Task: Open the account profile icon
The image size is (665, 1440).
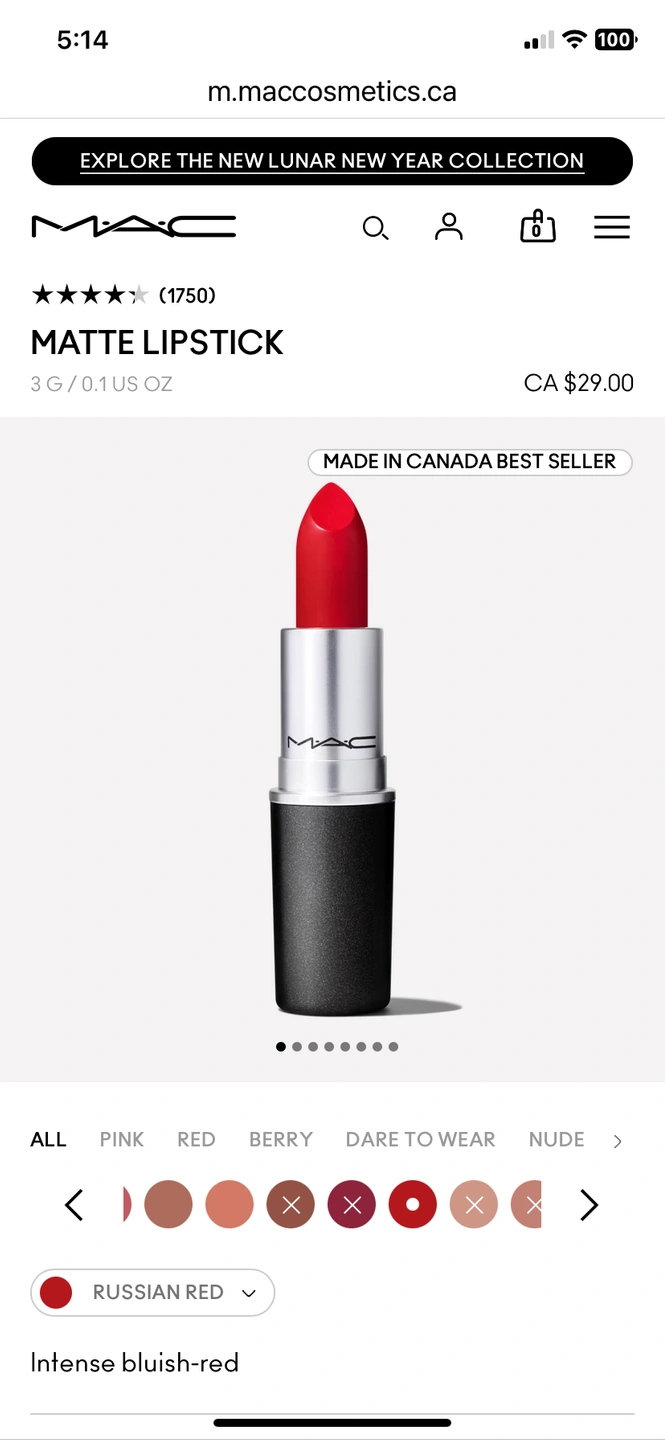Action: (x=449, y=227)
